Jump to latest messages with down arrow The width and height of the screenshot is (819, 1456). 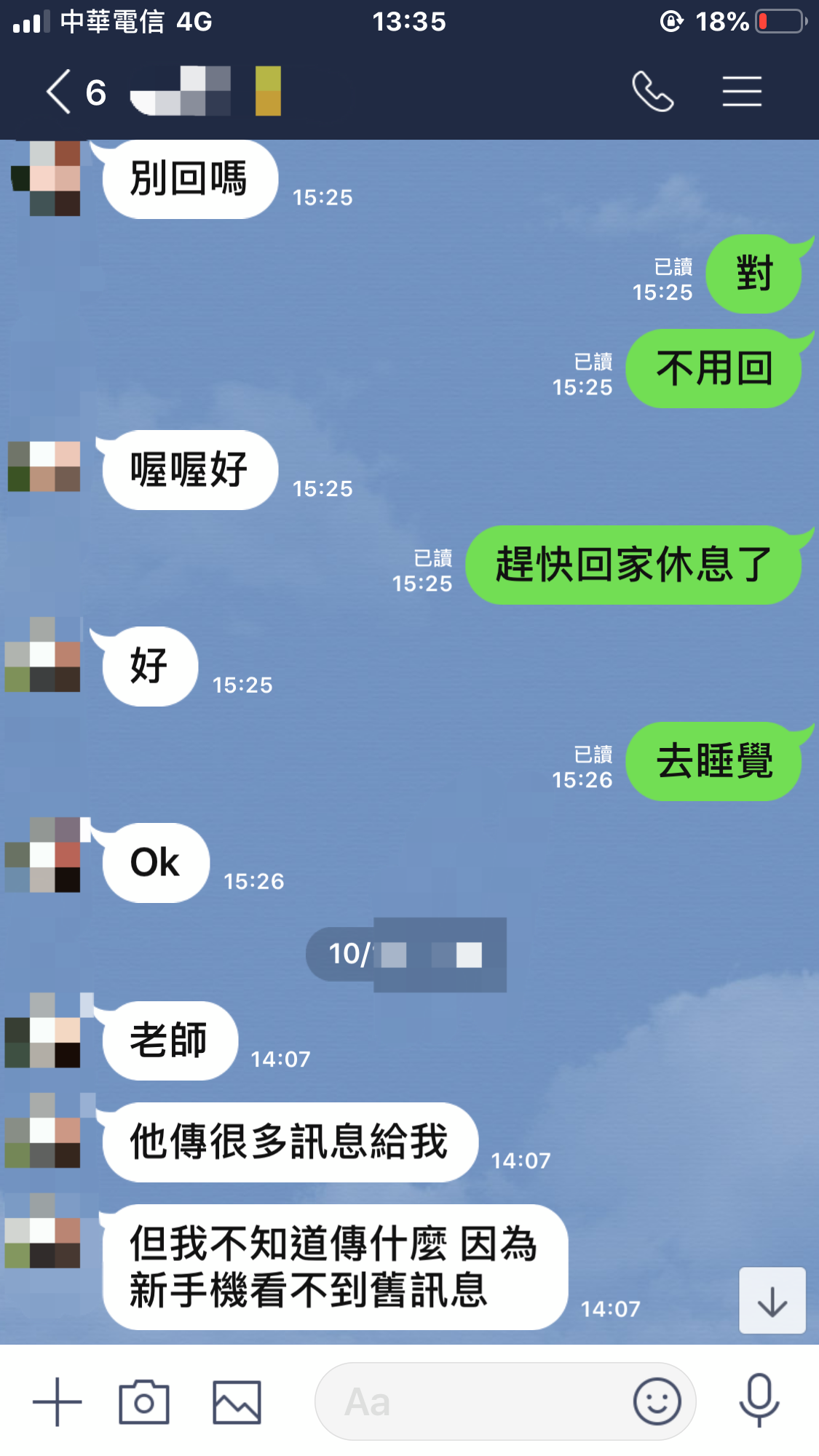point(772,1300)
